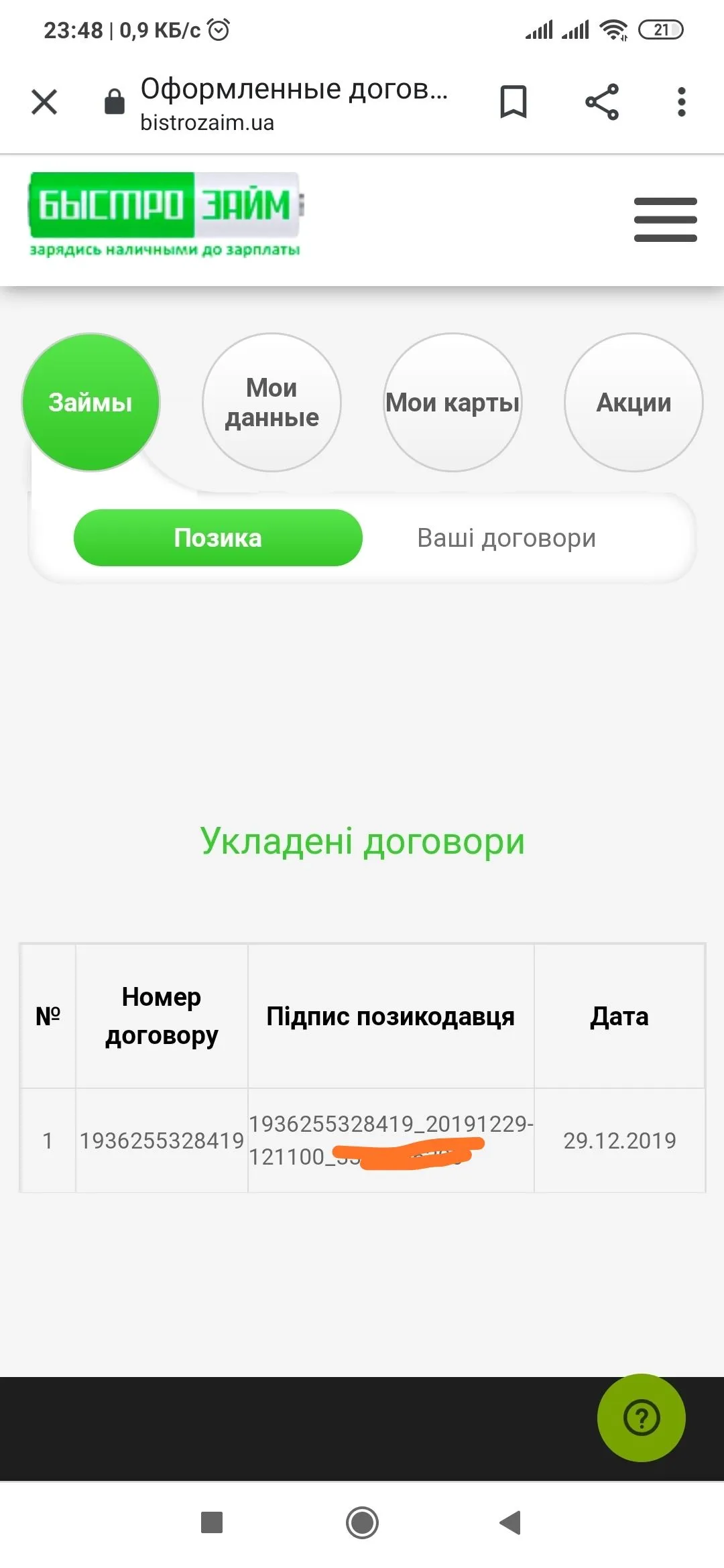Screen dimensions: 724x1568
Task: Close the browser custom tab
Action: pos(44,103)
